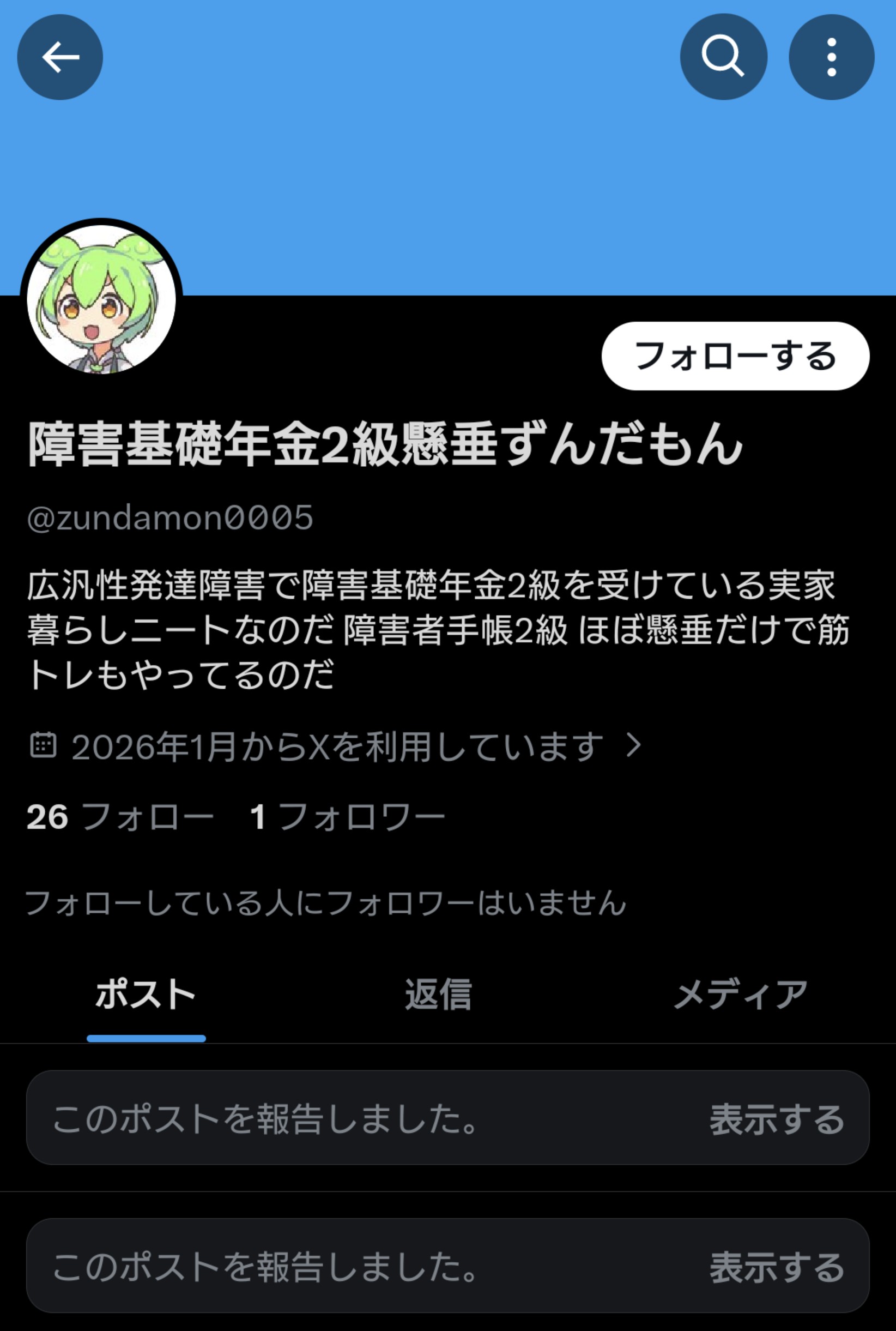
Task: Open the 2026年1月 join date details
Action: (336, 746)
